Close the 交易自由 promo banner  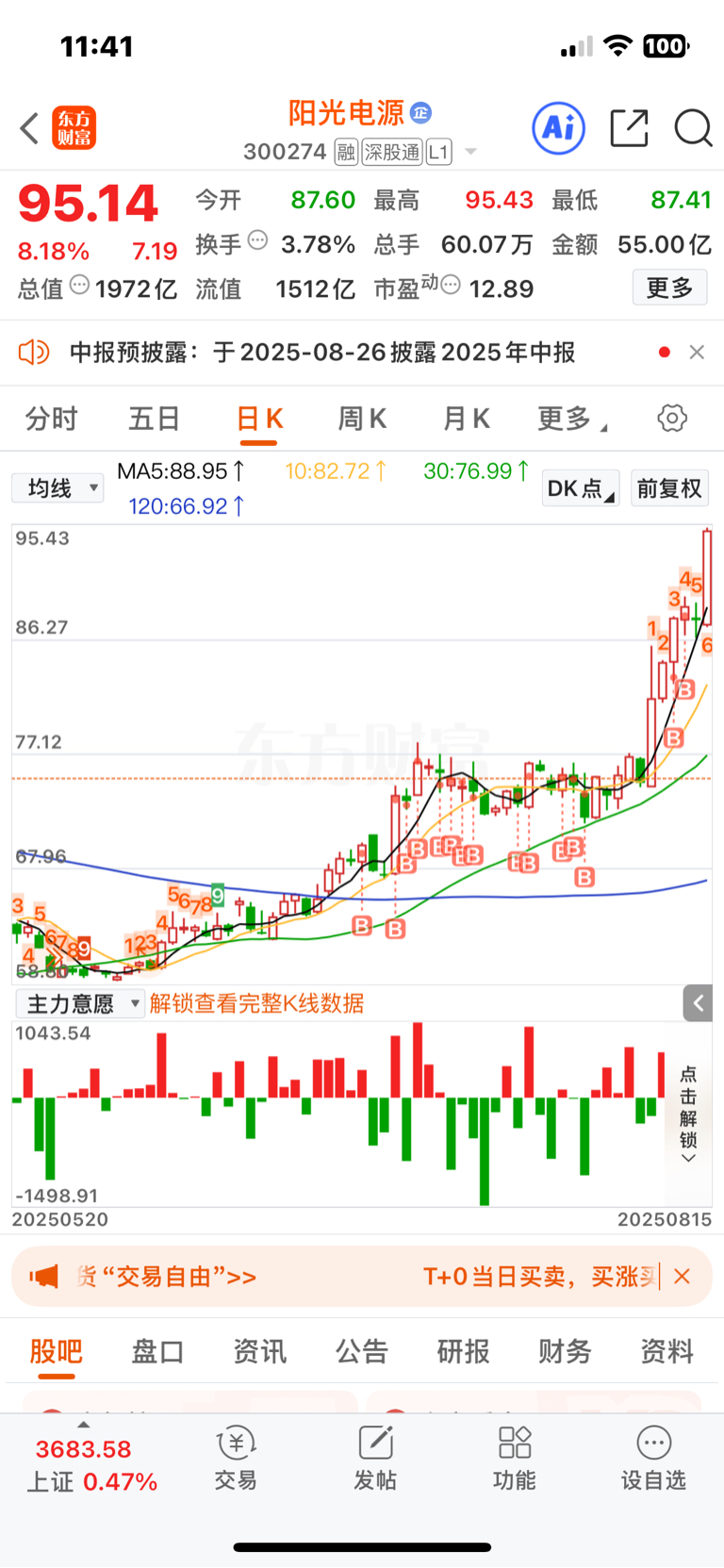point(683,1277)
